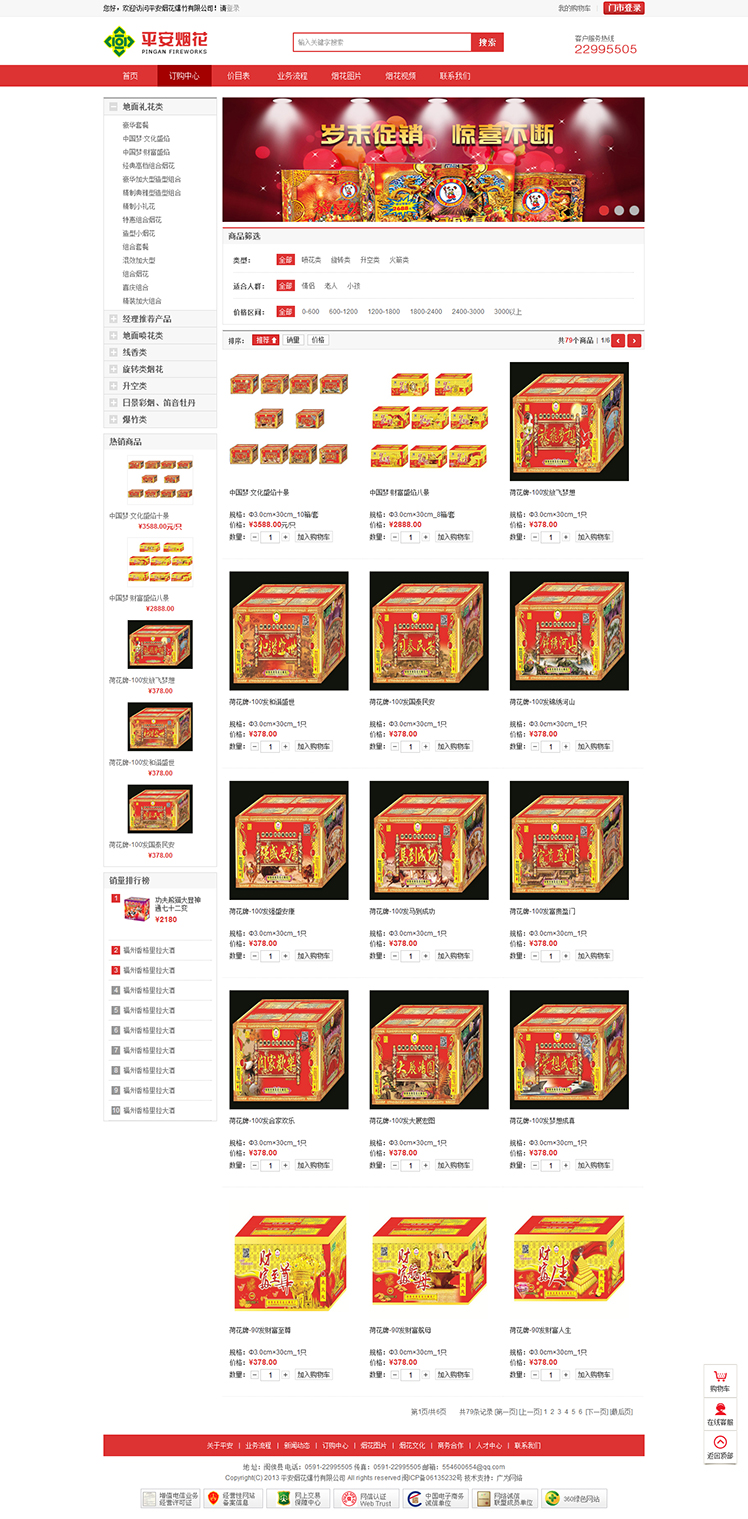Open 联系我们 in the top navigation
748x1519 pixels.
[x=455, y=76]
